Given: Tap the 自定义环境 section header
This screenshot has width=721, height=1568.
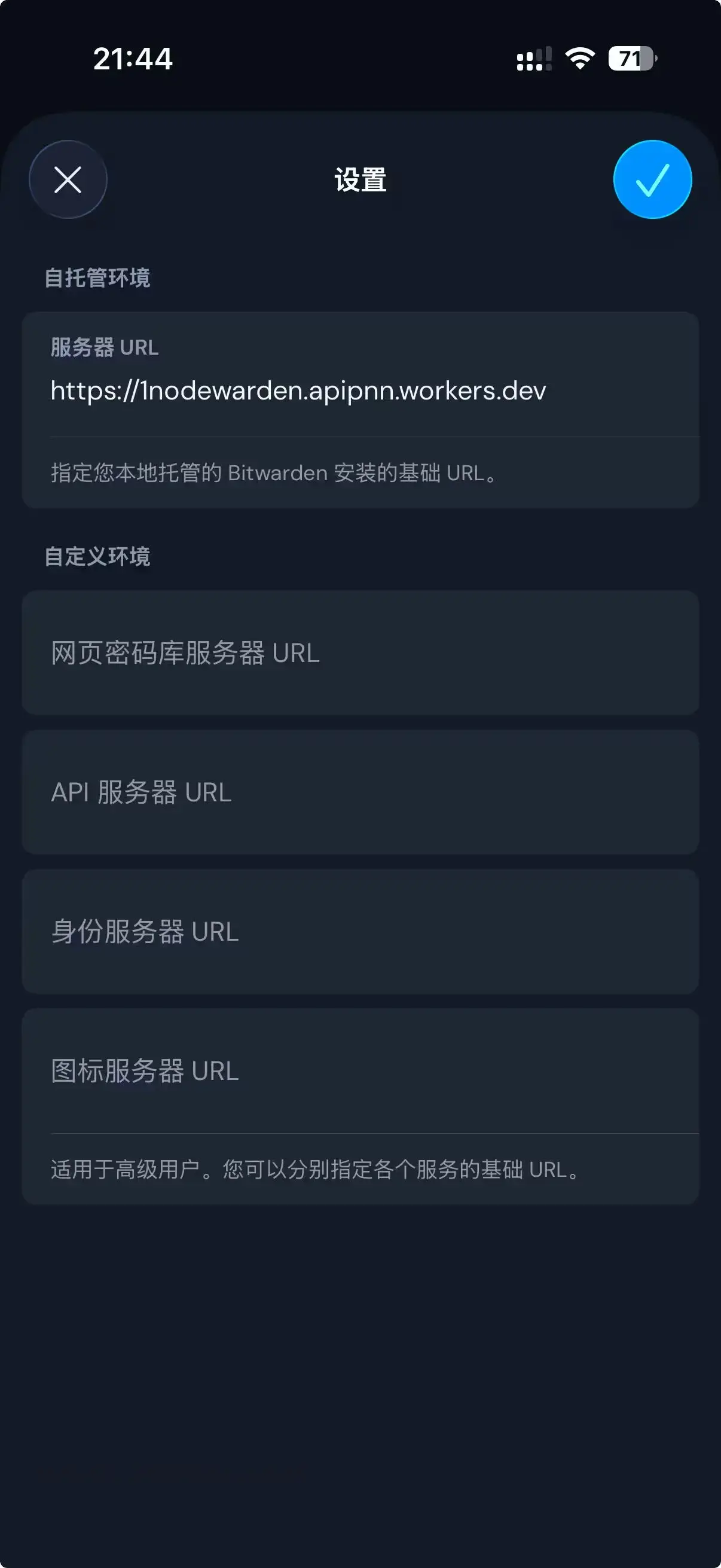Looking at the screenshot, I should pos(97,556).
